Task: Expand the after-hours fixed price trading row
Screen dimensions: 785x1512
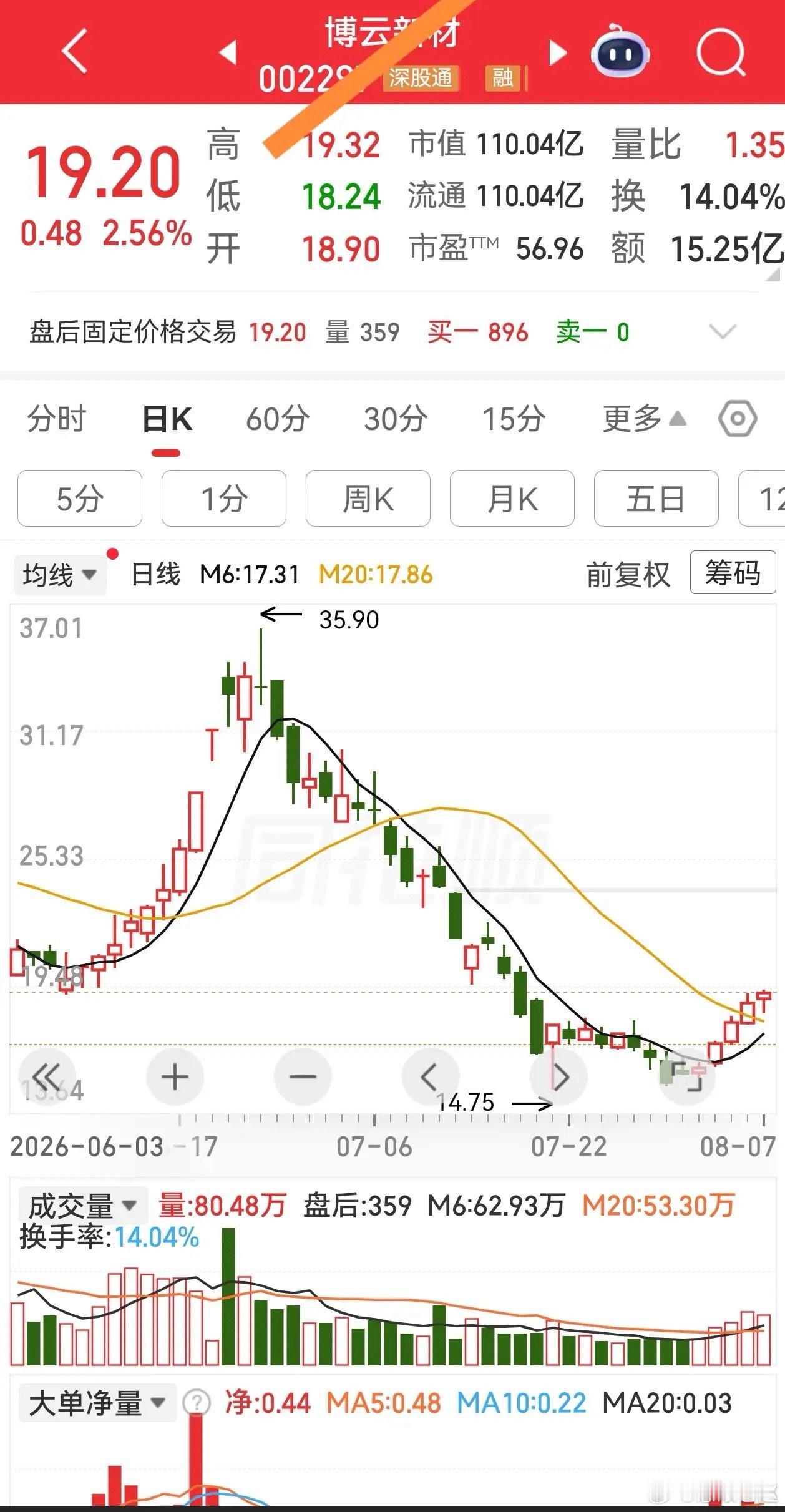Action: (723, 331)
